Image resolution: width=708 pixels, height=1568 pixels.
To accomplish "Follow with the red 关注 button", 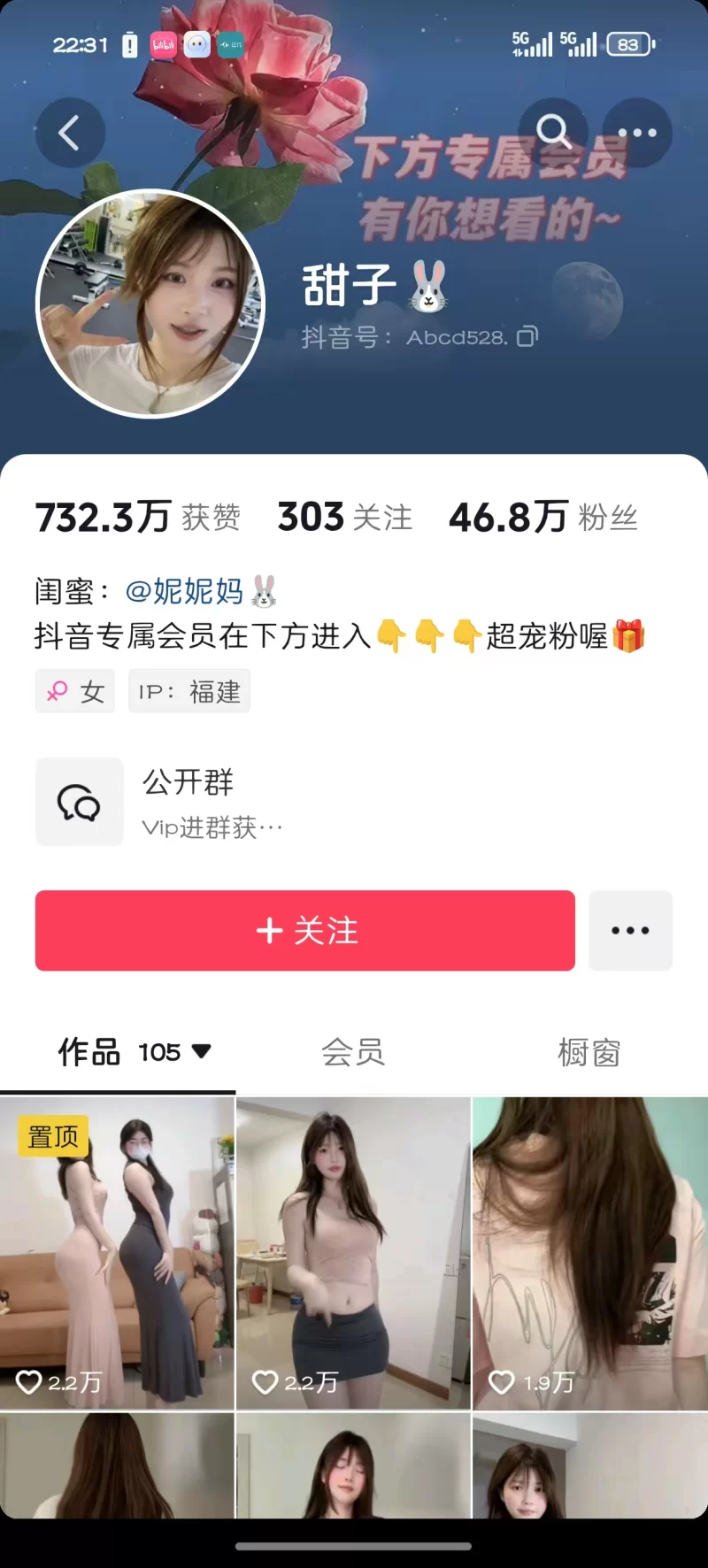I will (x=305, y=931).
